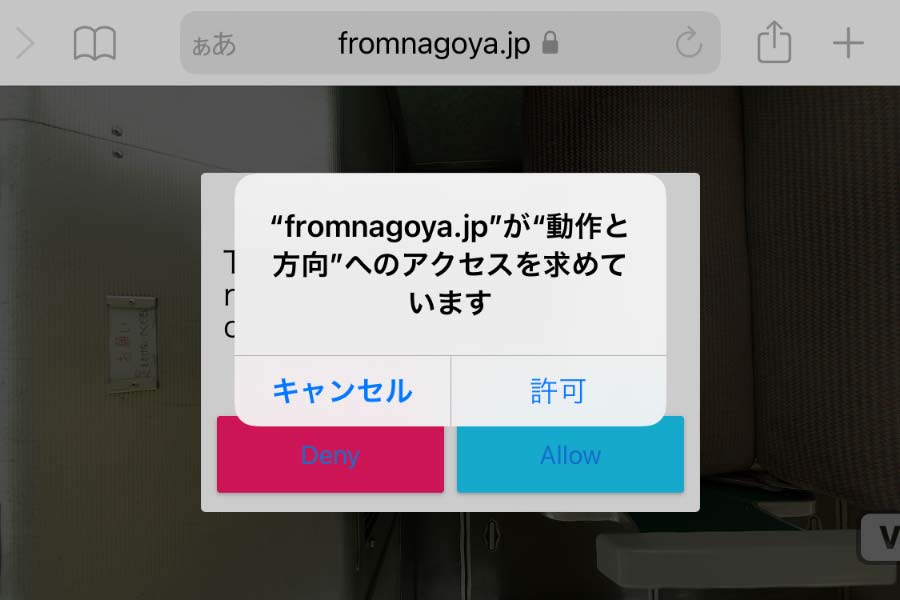Viewport: 900px width, 600px height.
Task: Open a new tab with the plus icon
Action: pos(848,43)
